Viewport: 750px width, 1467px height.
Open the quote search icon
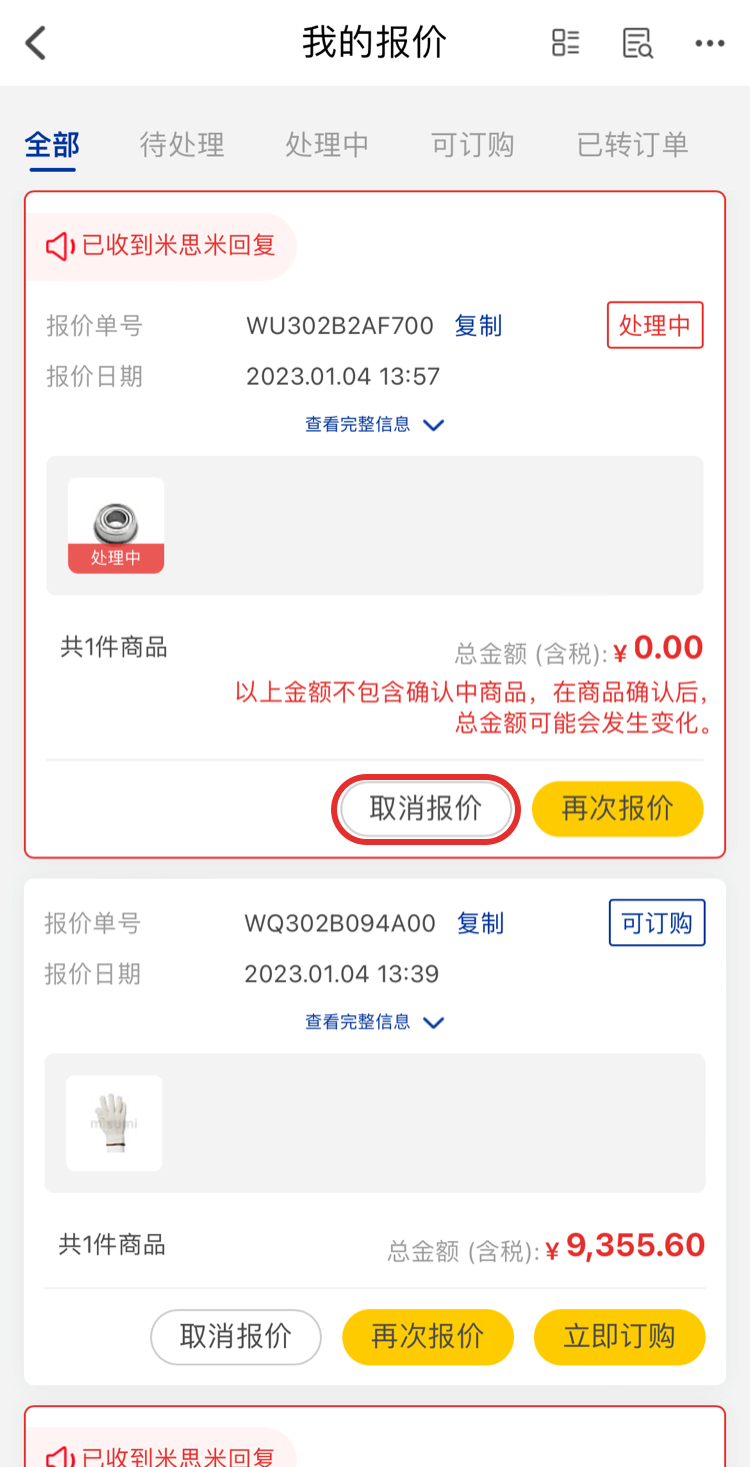(x=637, y=43)
